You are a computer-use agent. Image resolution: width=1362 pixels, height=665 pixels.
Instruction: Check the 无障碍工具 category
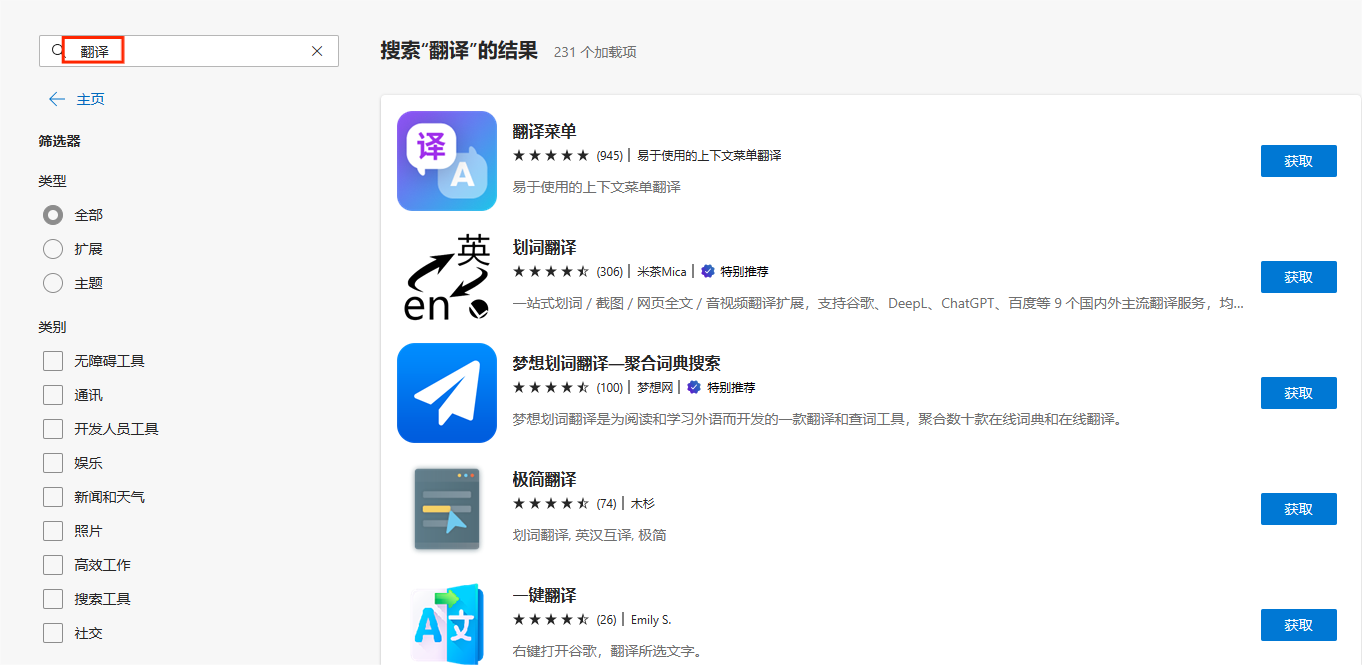point(53,361)
